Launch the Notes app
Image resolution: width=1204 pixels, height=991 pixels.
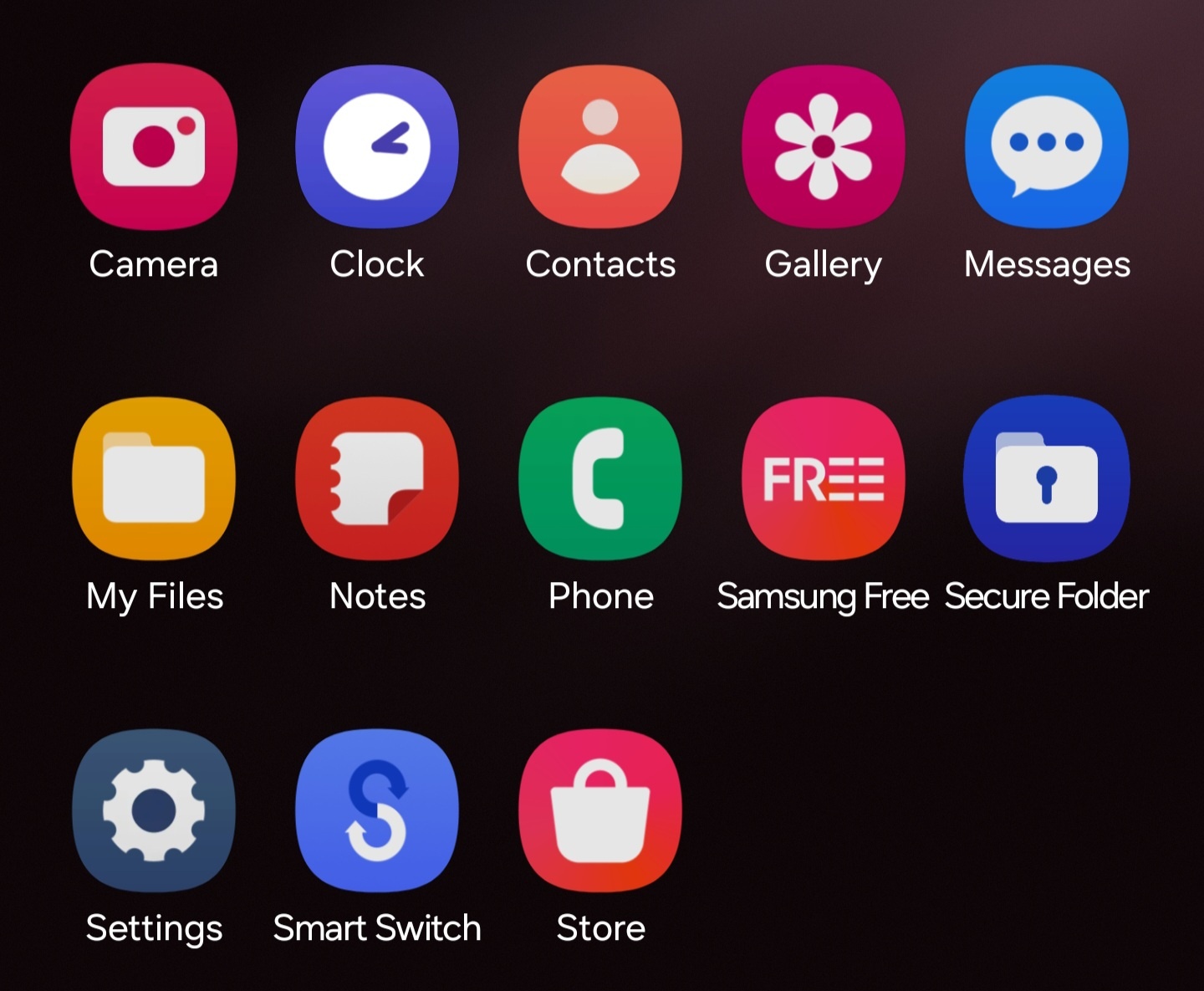click(x=377, y=478)
